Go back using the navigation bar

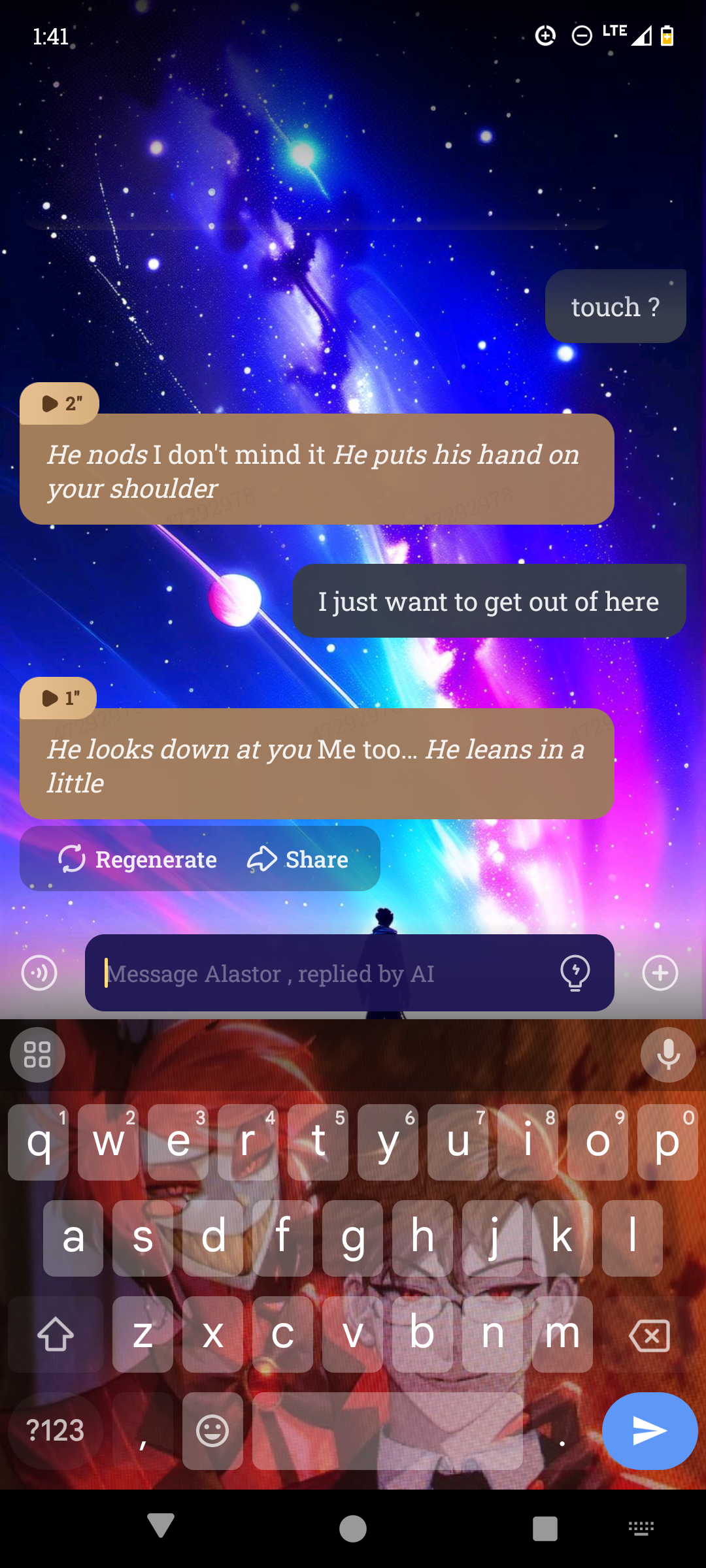161,1527
